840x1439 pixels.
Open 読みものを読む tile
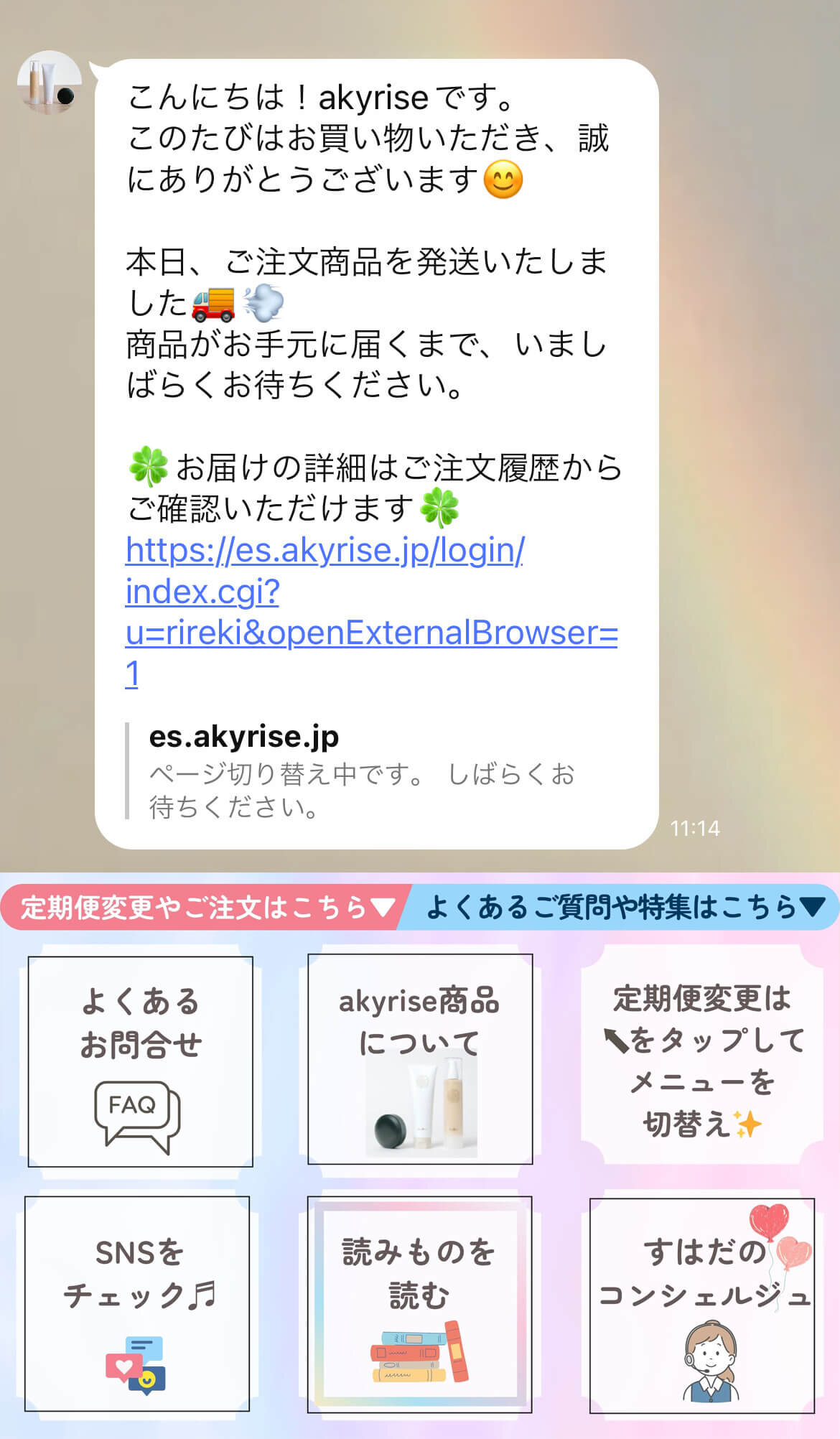point(420,1305)
